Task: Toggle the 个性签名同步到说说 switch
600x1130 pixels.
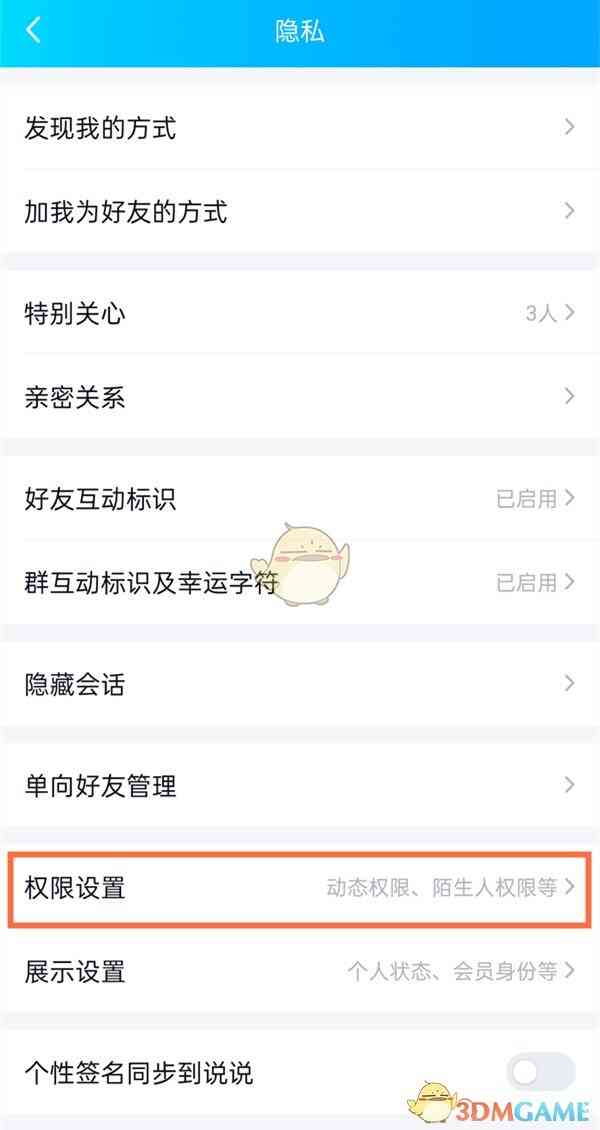Action: tap(540, 1073)
